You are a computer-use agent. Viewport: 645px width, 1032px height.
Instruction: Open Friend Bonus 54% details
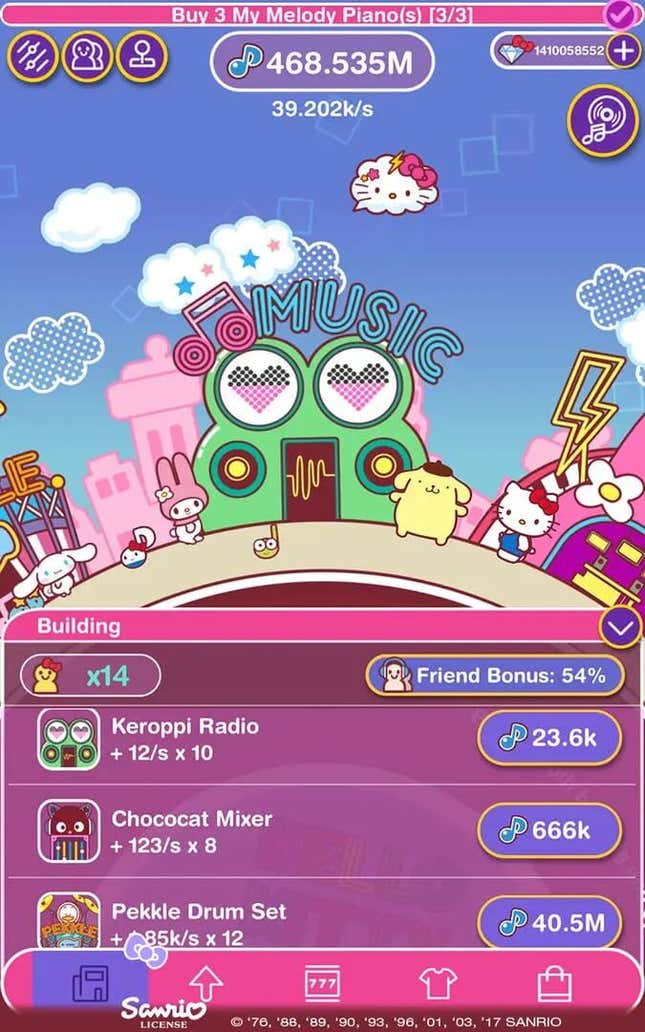(495, 675)
